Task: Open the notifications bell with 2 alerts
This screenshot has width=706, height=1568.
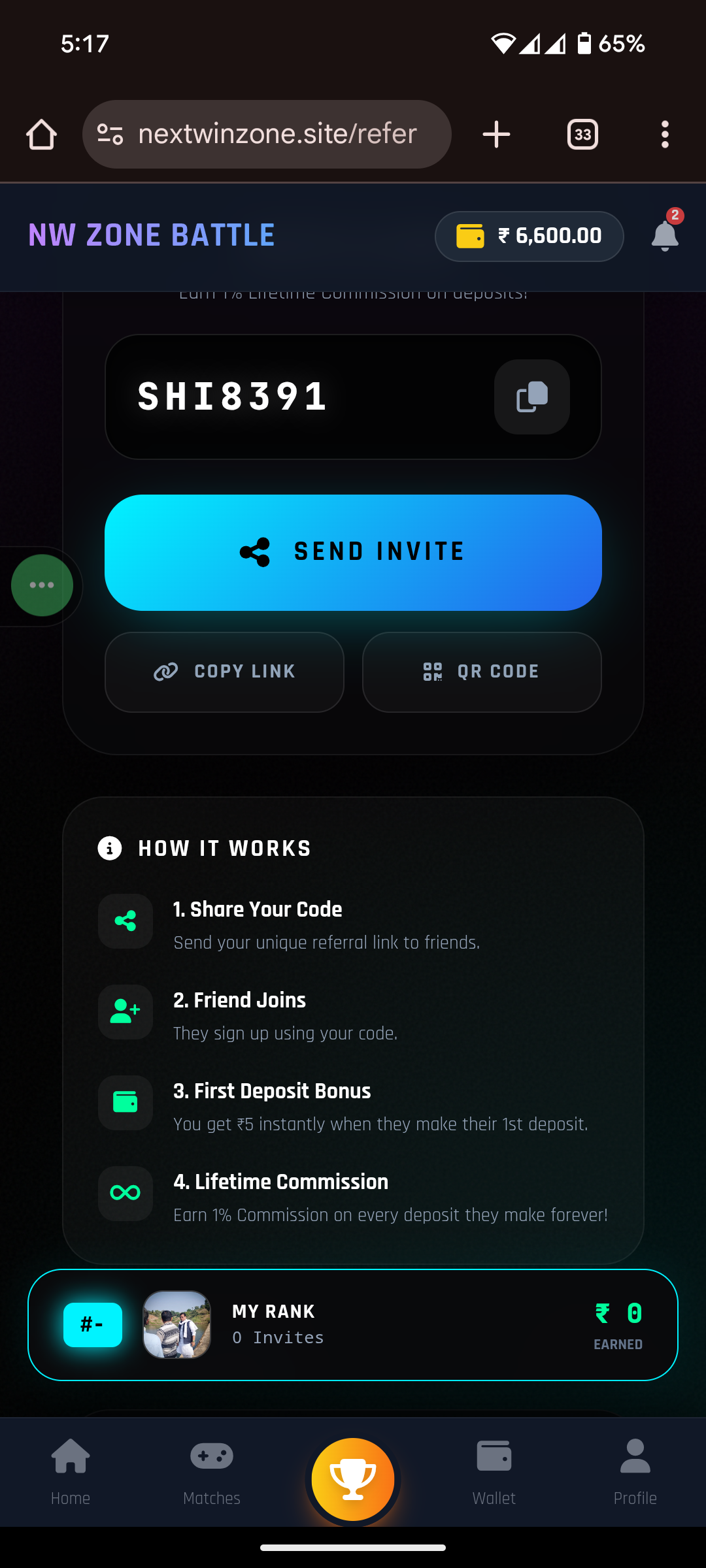Action: tap(664, 237)
